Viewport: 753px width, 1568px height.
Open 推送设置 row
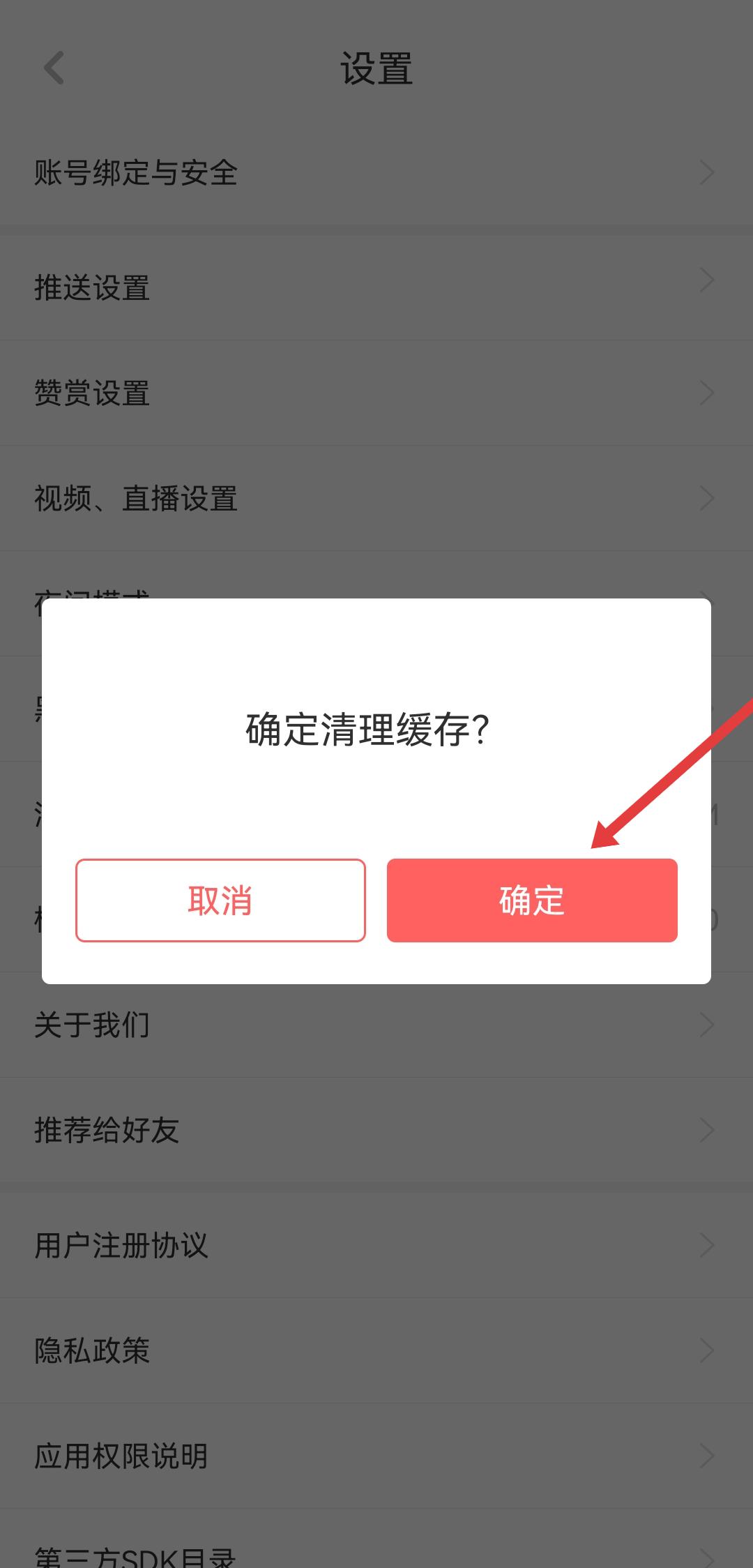pyautogui.click(x=376, y=287)
